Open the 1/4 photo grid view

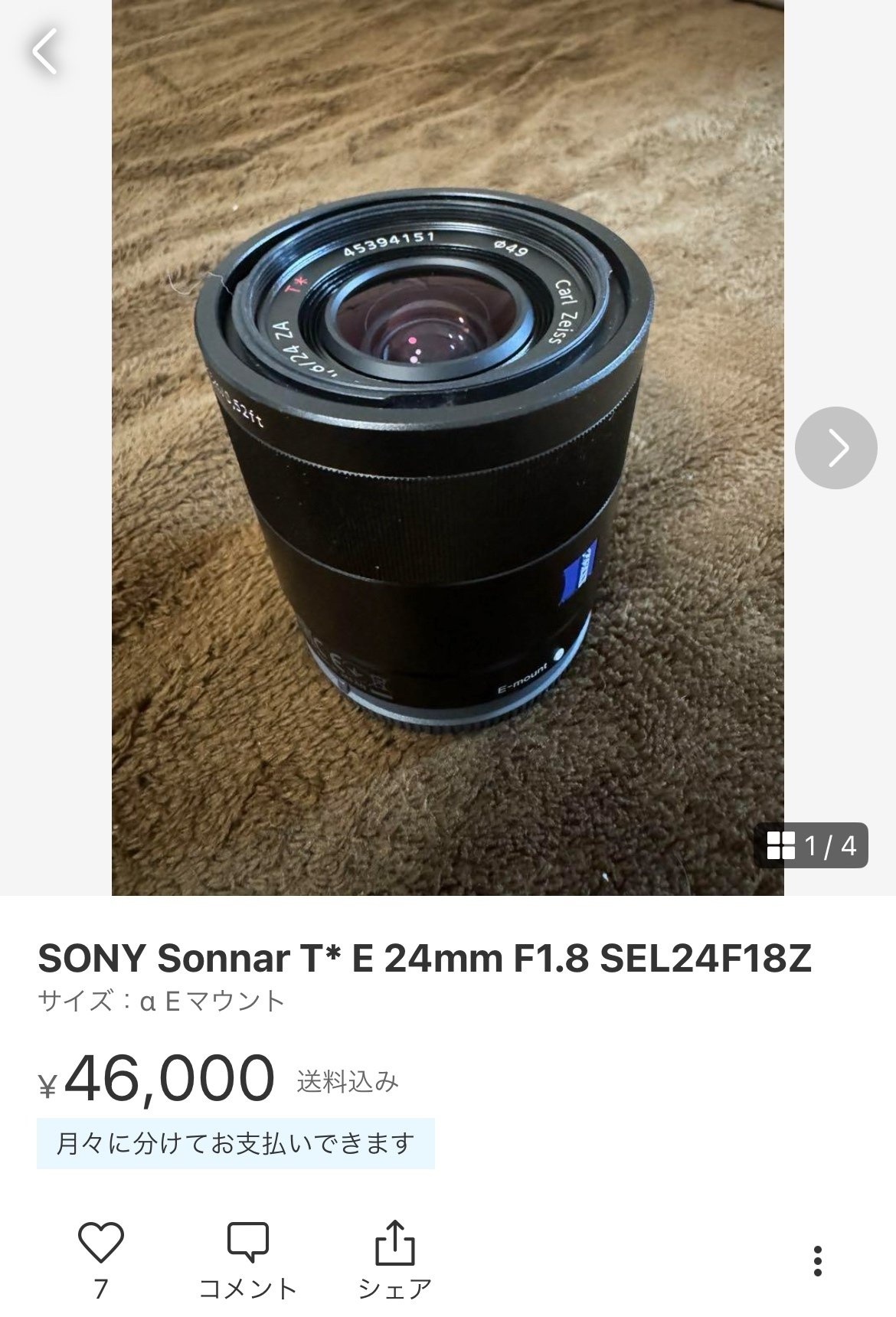[812, 845]
